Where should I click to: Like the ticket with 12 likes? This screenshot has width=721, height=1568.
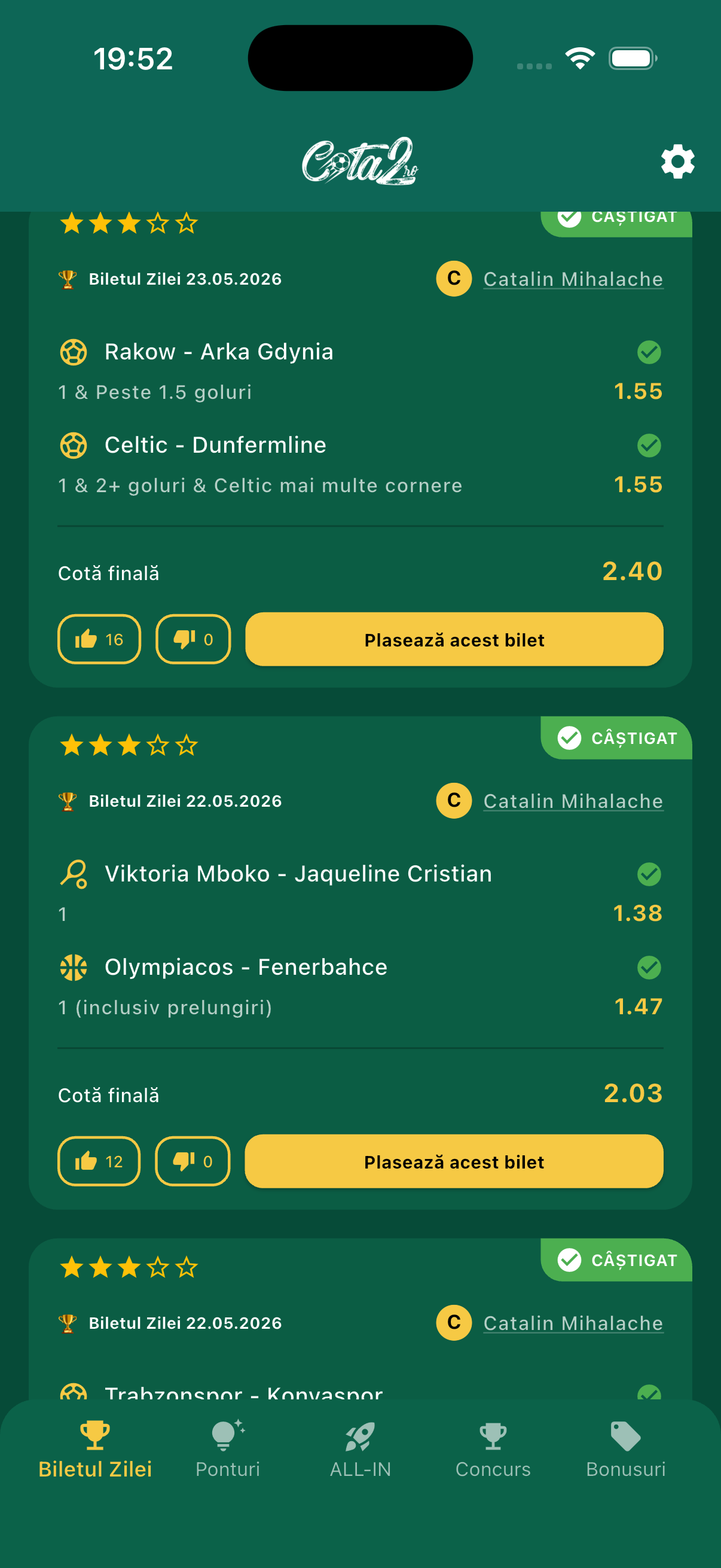[99, 1161]
